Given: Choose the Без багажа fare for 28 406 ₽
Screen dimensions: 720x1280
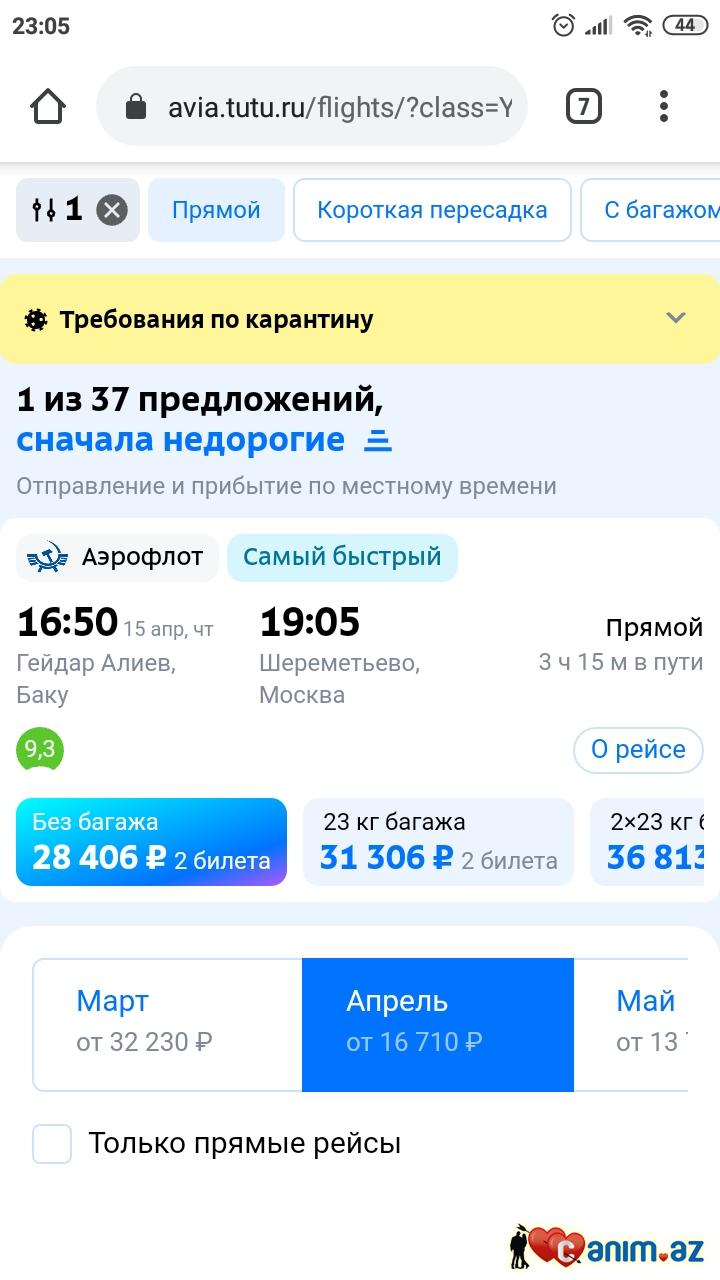Looking at the screenshot, I should 151,842.
